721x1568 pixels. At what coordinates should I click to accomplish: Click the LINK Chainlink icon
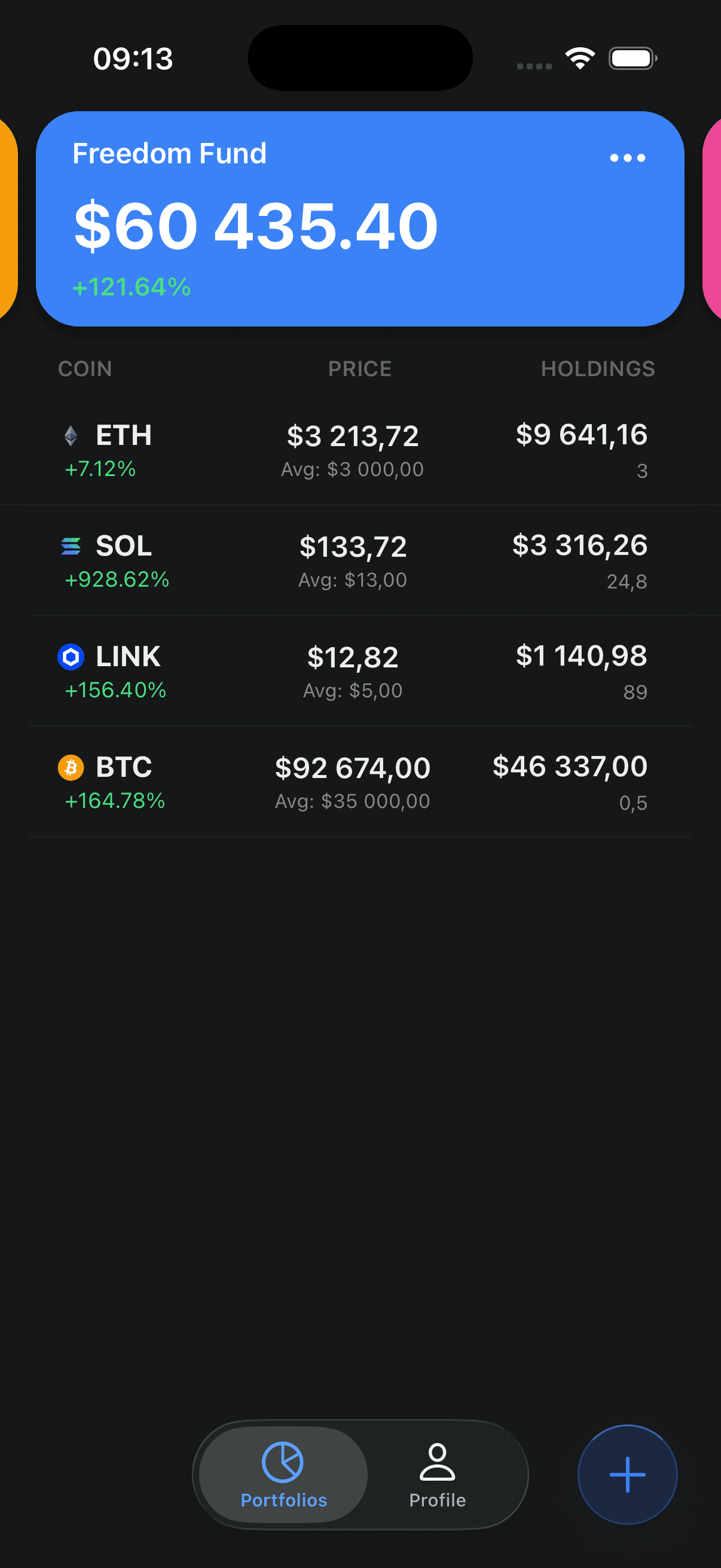pyautogui.click(x=71, y=657)
